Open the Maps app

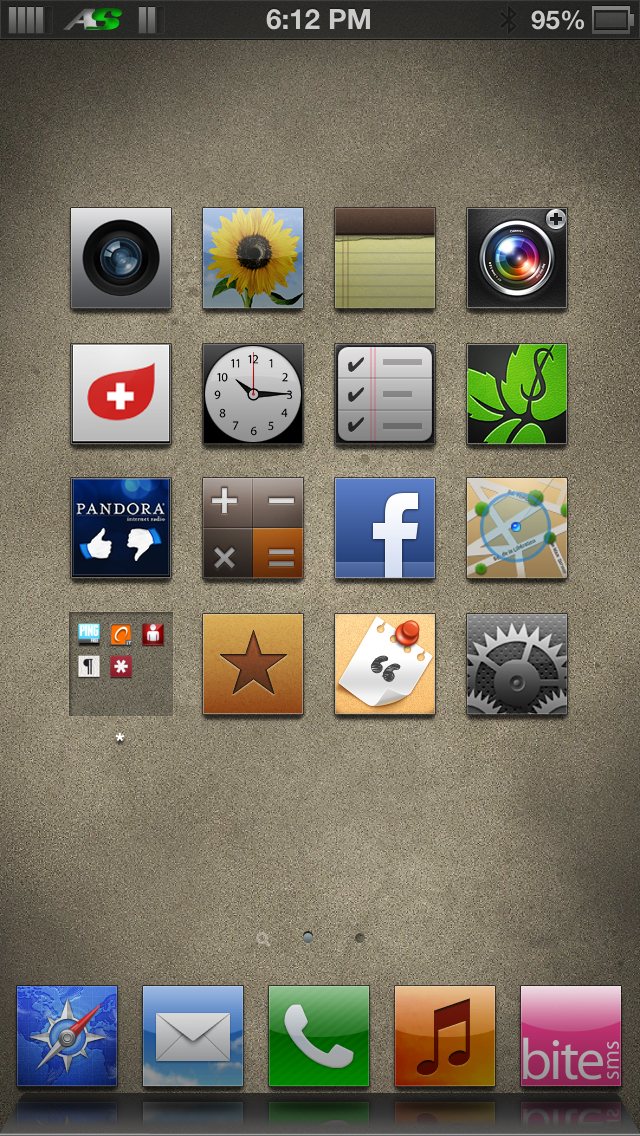click(517, 528)
